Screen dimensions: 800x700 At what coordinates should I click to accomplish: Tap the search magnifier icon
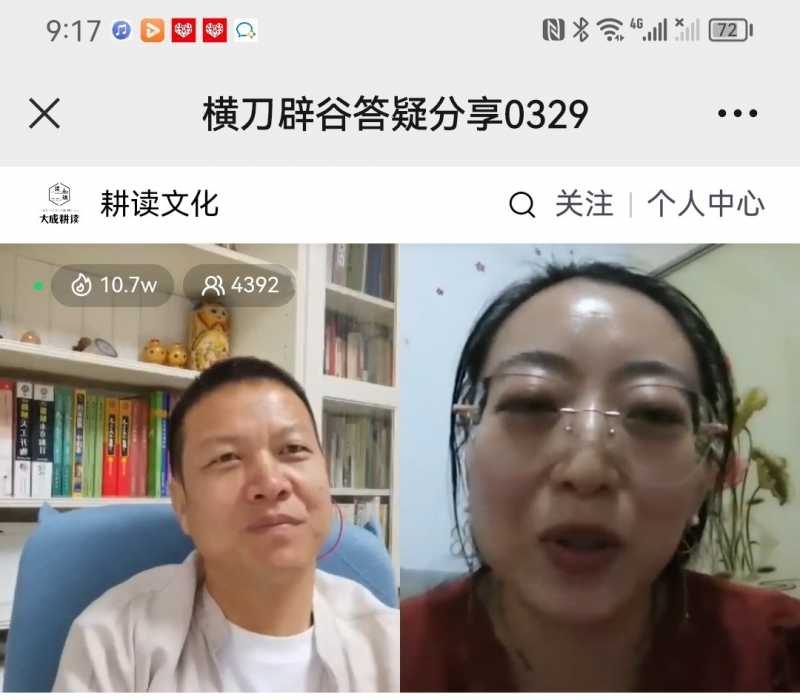[x=522, y=205]
